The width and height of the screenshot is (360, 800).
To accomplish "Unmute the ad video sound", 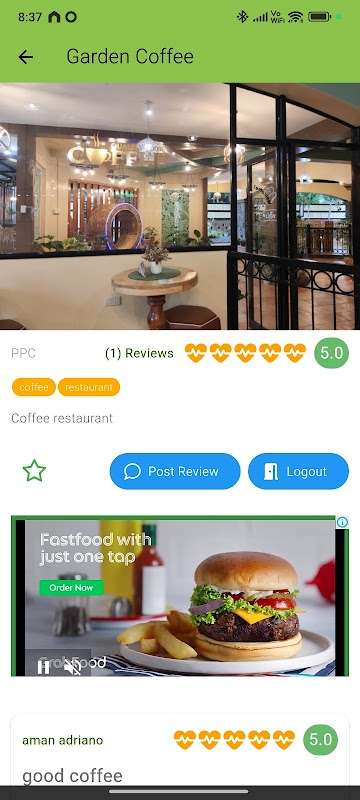I will tap(73, 666).
